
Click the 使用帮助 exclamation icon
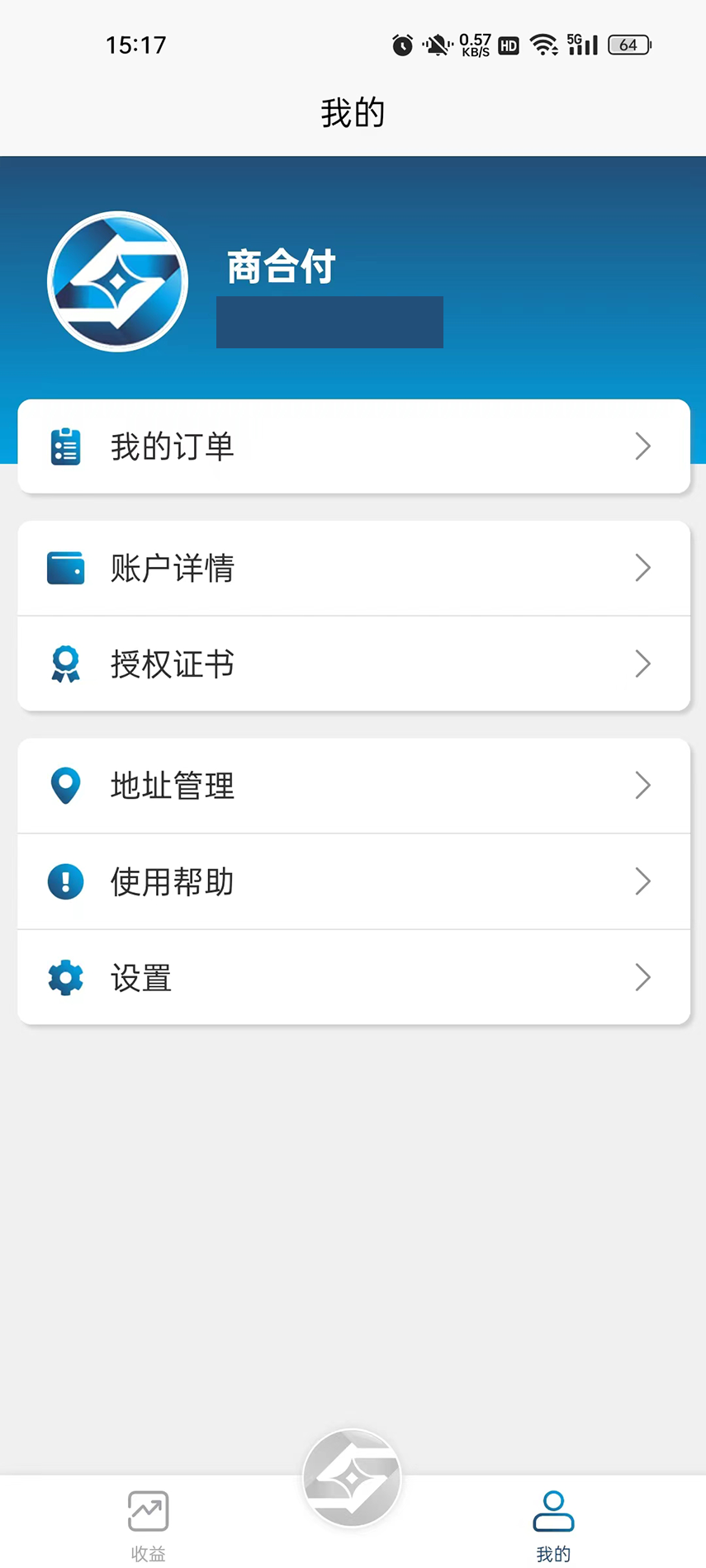65,881
